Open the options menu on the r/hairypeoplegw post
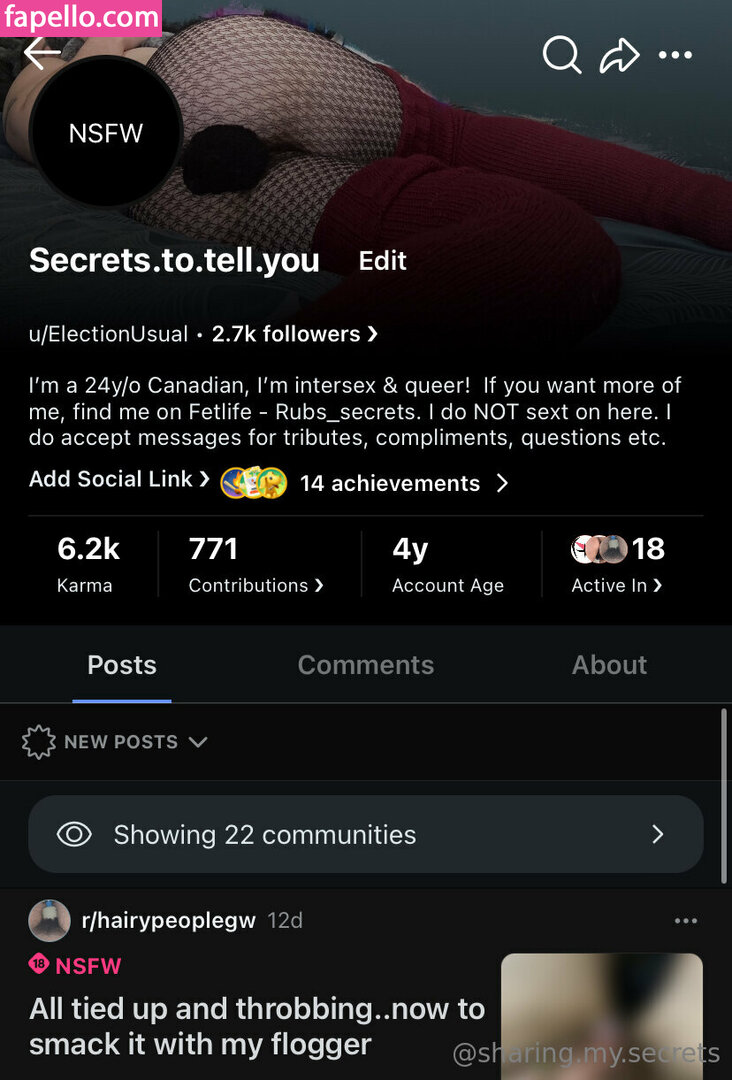Image resolution: width=732 pixels, height=1080 pixels. (686, 921)
